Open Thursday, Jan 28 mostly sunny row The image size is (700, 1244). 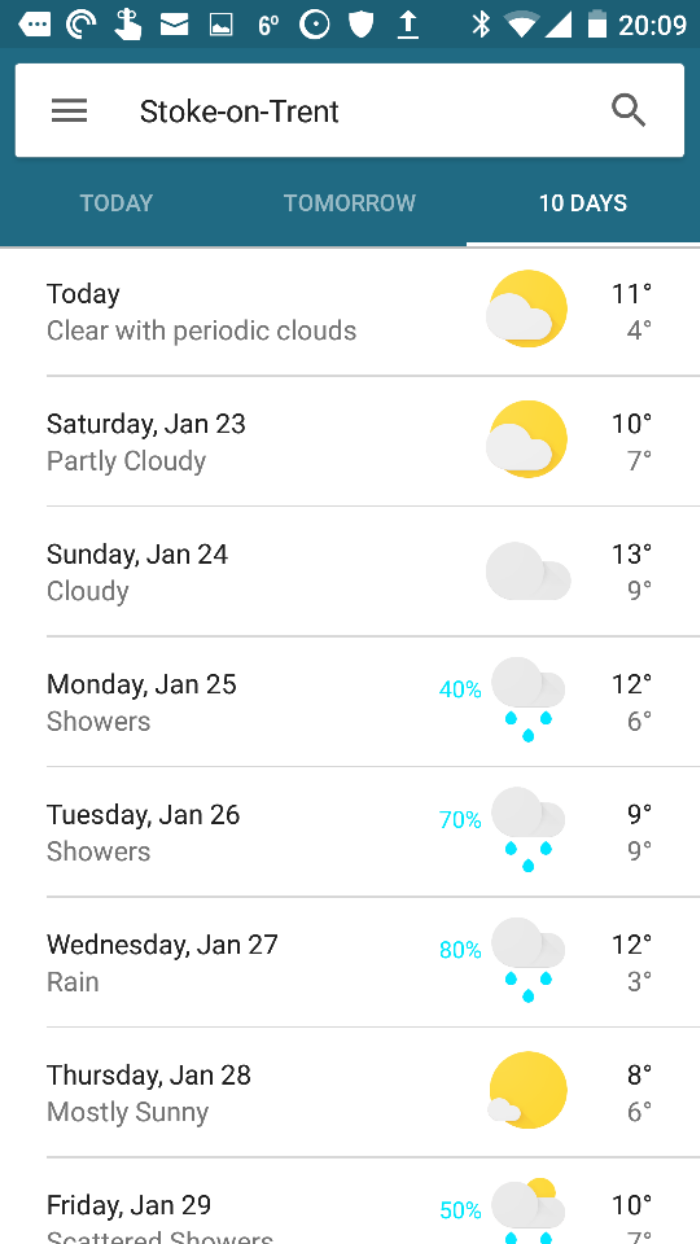pyautogui.click(x=350, y=1092)
